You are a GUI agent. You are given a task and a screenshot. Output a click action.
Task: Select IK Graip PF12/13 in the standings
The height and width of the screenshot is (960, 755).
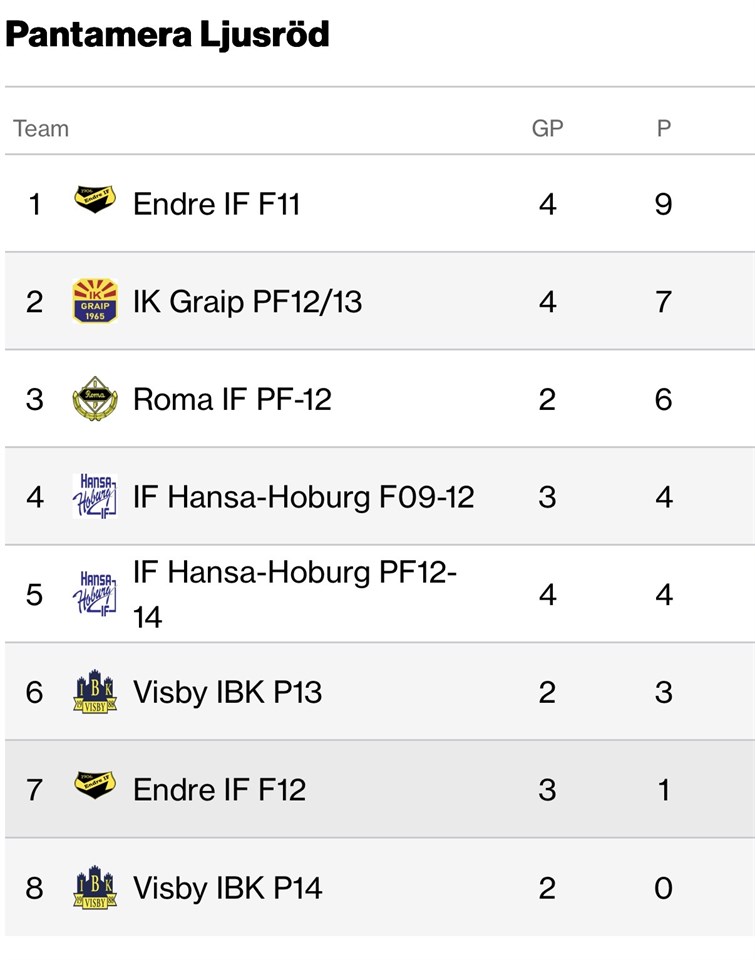(247, 302)
